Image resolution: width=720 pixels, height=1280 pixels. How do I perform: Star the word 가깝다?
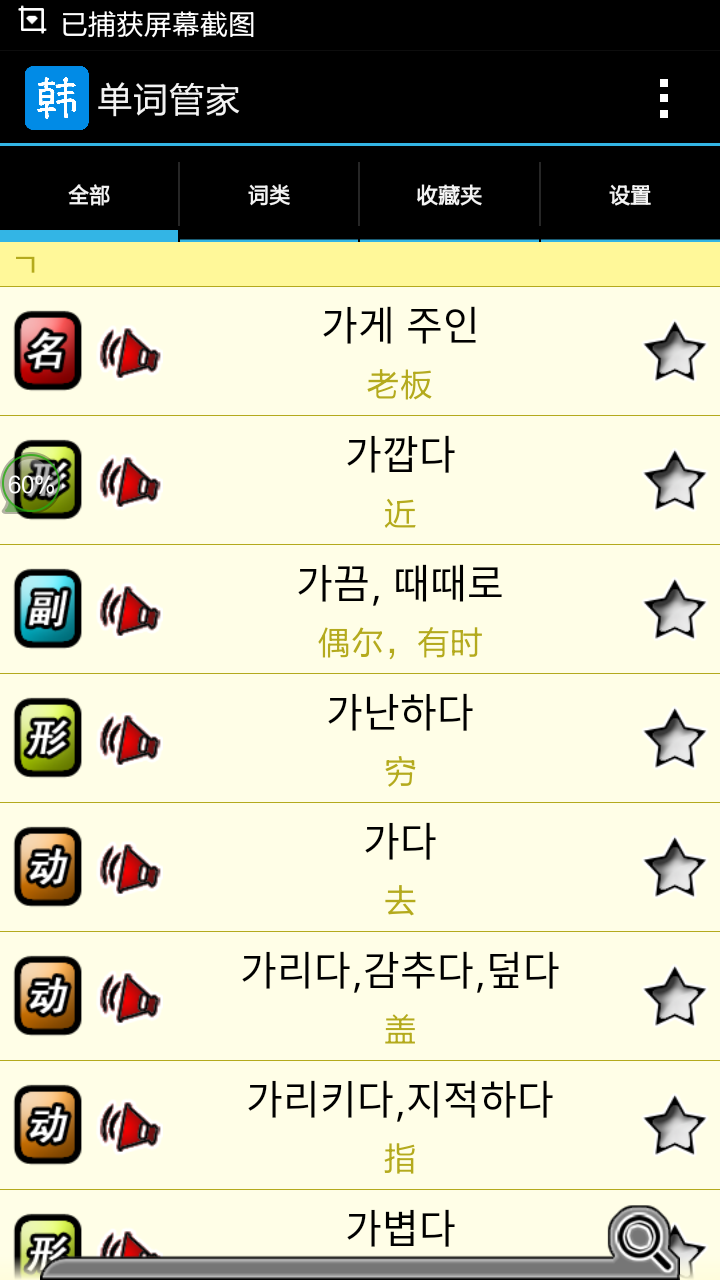click(675, 481)
